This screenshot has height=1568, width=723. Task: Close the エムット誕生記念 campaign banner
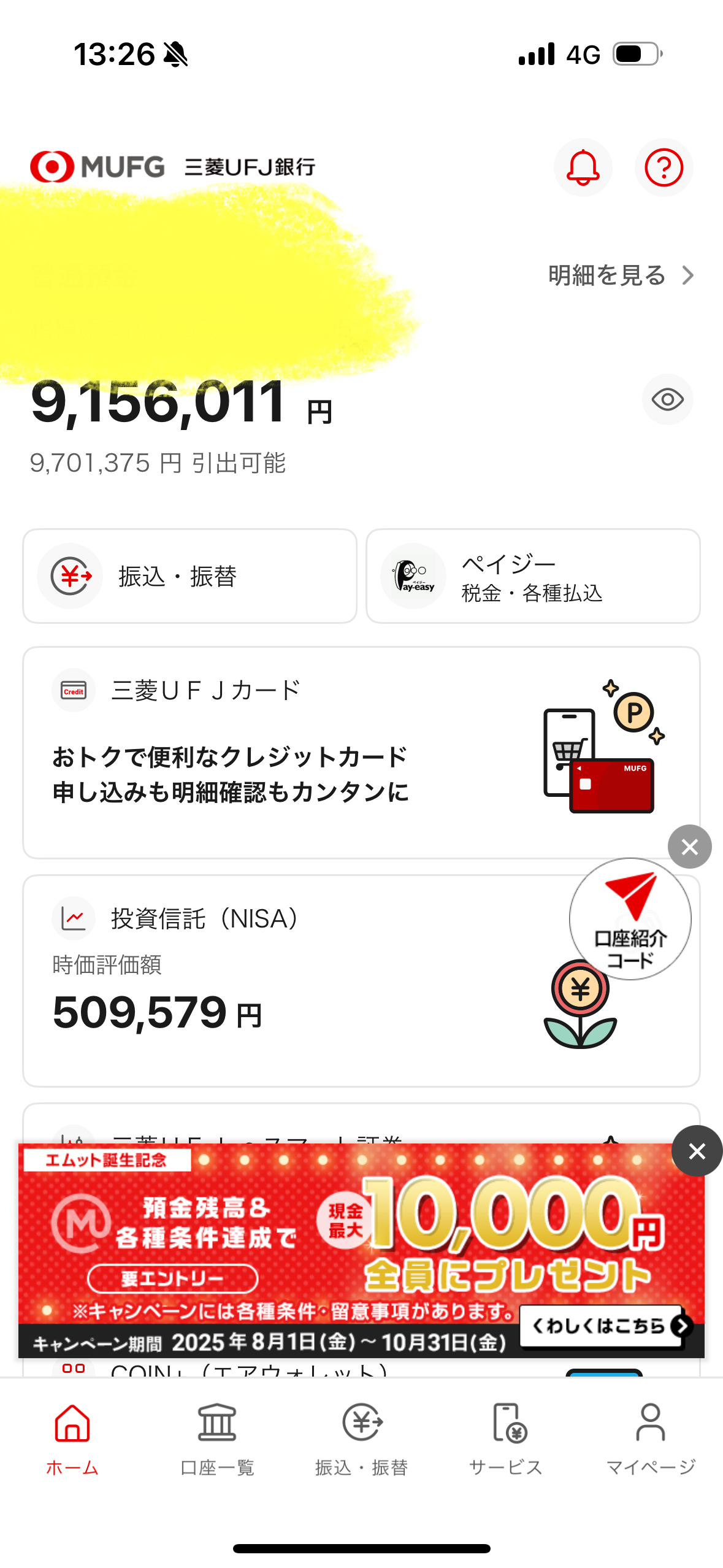[697, 1151]
